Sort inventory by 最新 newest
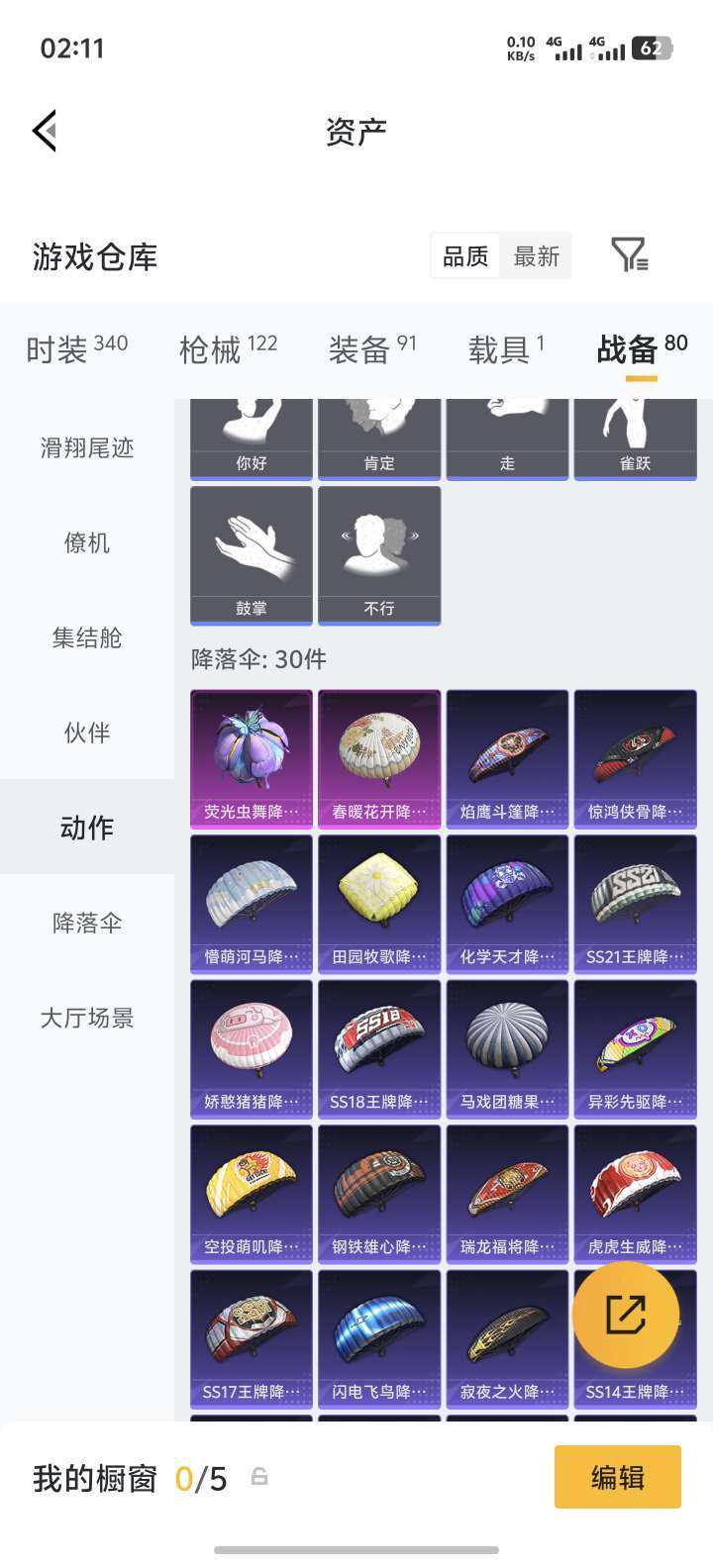Screen dimensions: 713x1568 coord(536,255)
